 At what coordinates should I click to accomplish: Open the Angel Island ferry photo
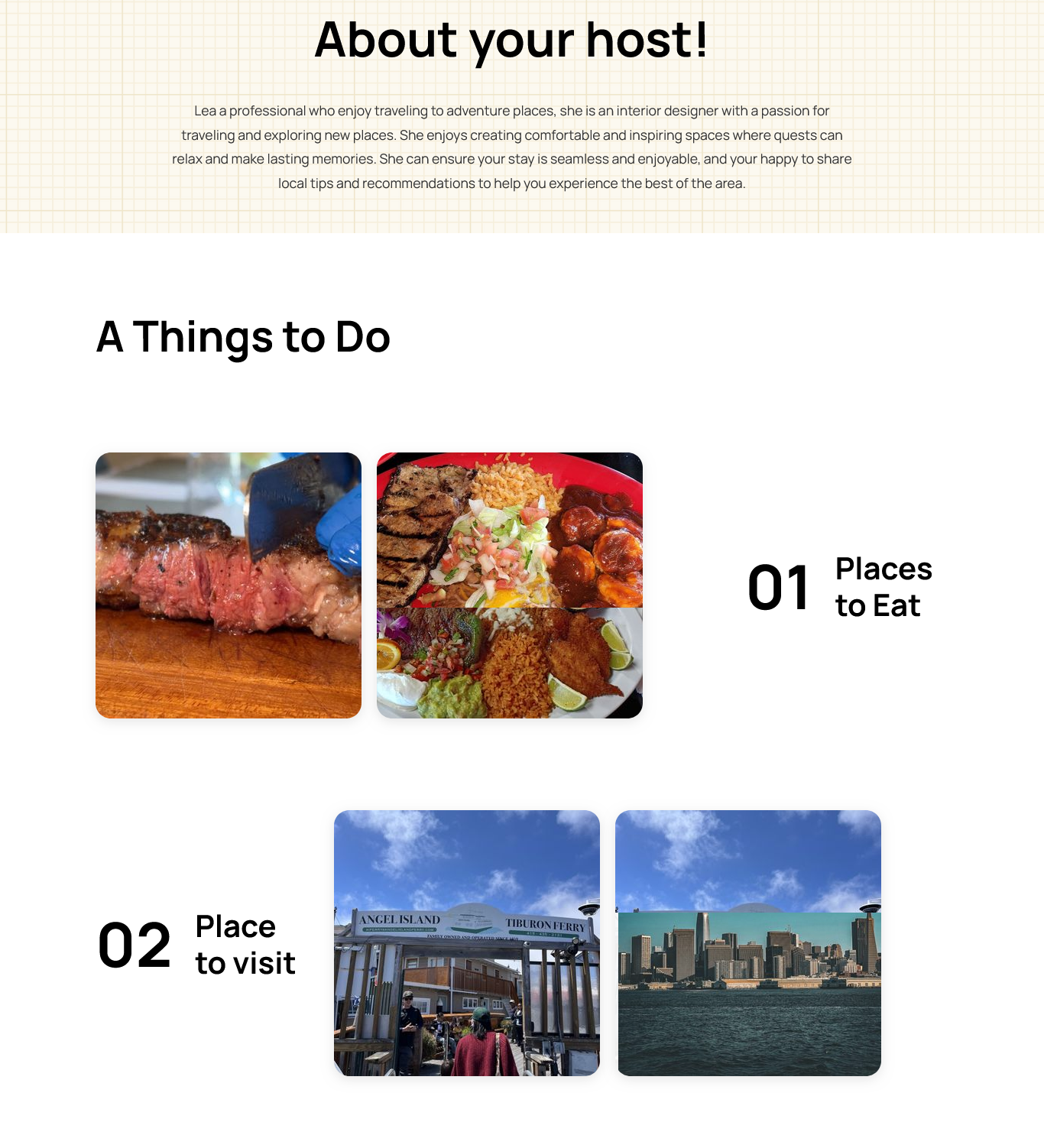tap(466, 942)
